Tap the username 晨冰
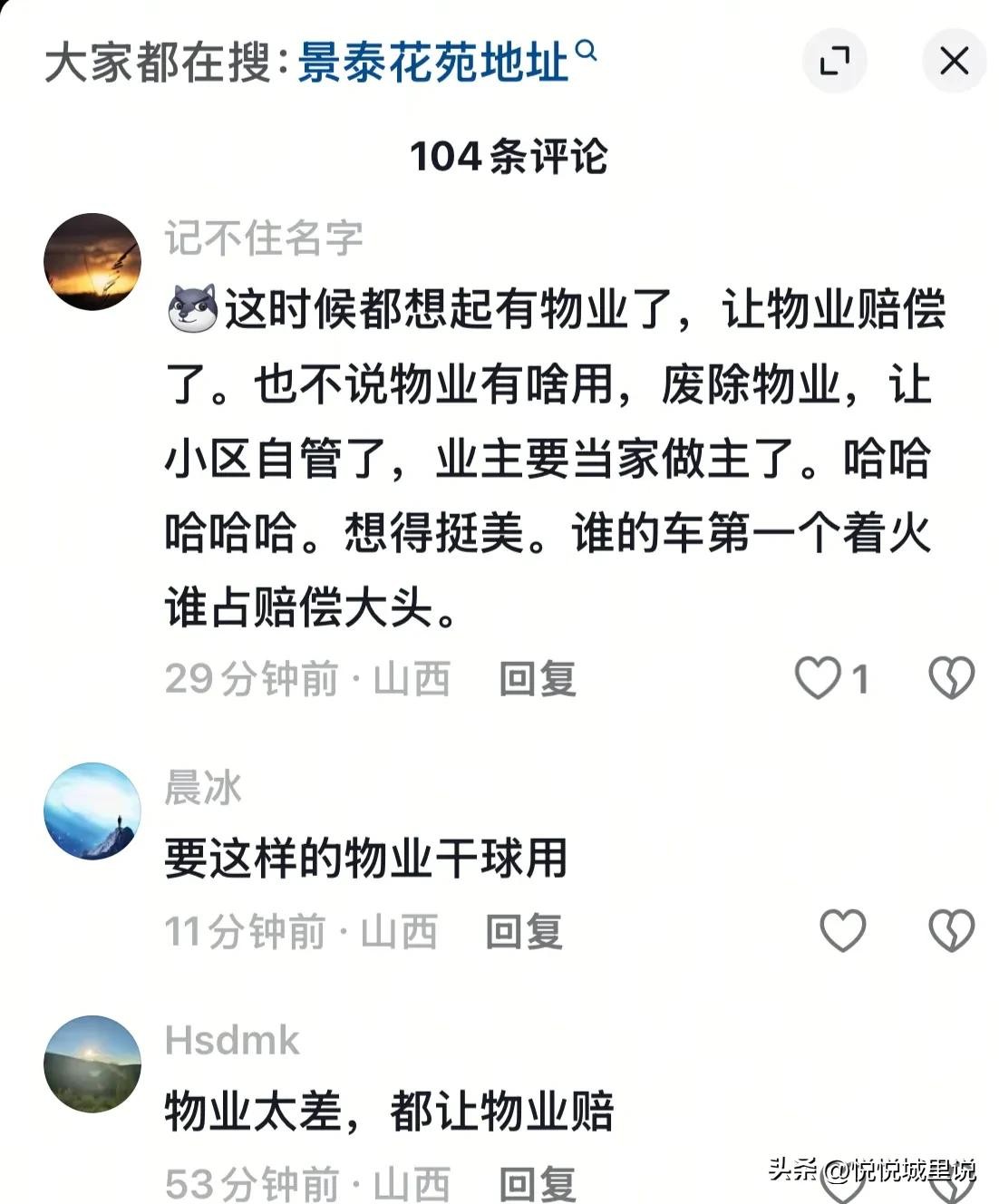The image size is (999, 1204). coord(203,788)
